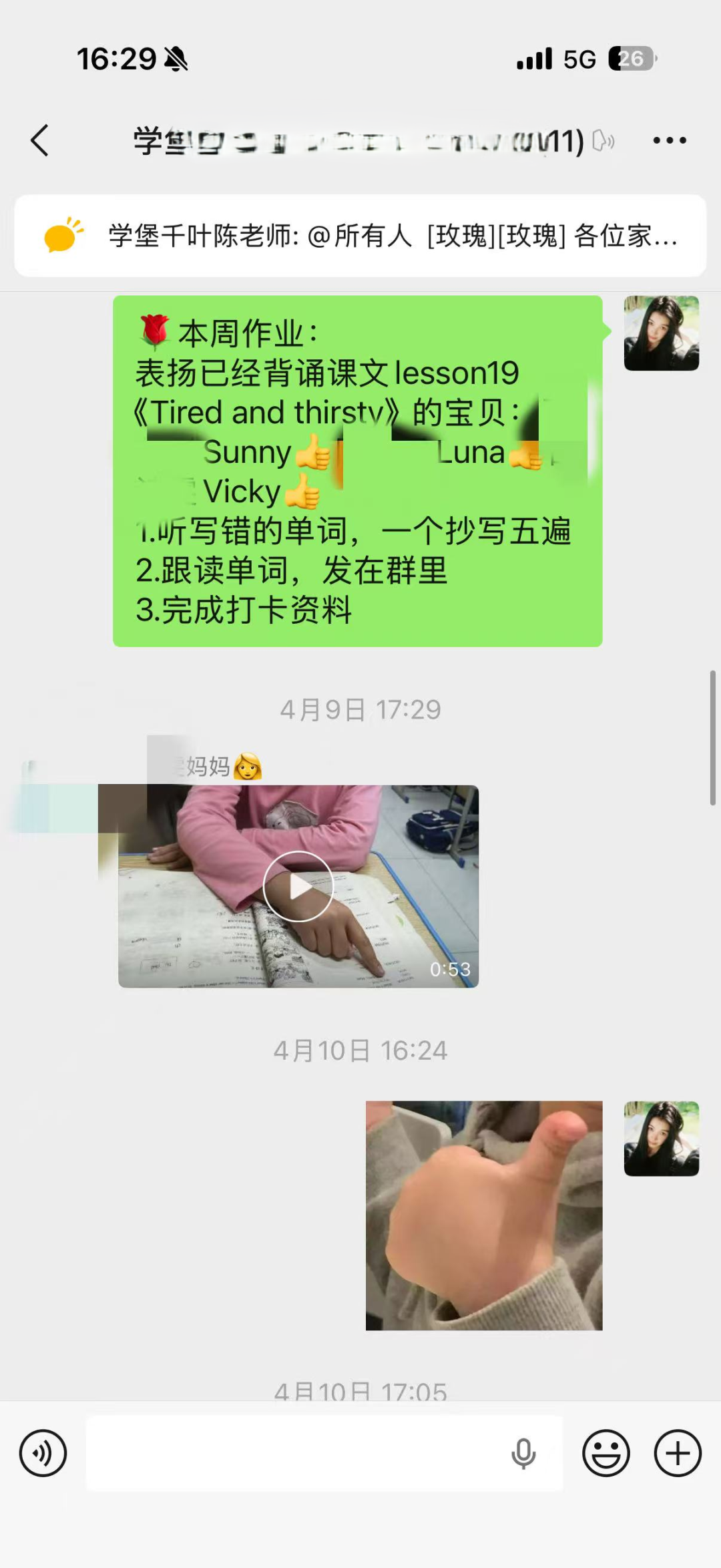Image resolution: width=721 pixels, height=1568 pixels.
Task: Play the 0:53 video message
Action: pos(298,886)
